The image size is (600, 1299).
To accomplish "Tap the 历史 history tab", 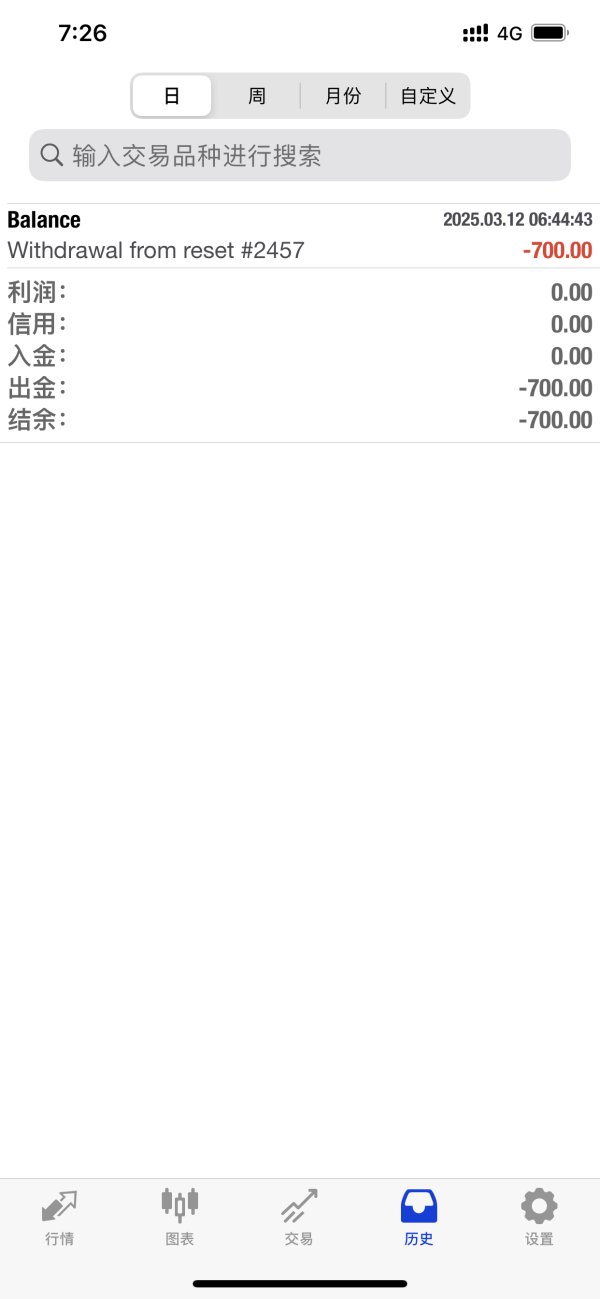I will (419, 1217).
